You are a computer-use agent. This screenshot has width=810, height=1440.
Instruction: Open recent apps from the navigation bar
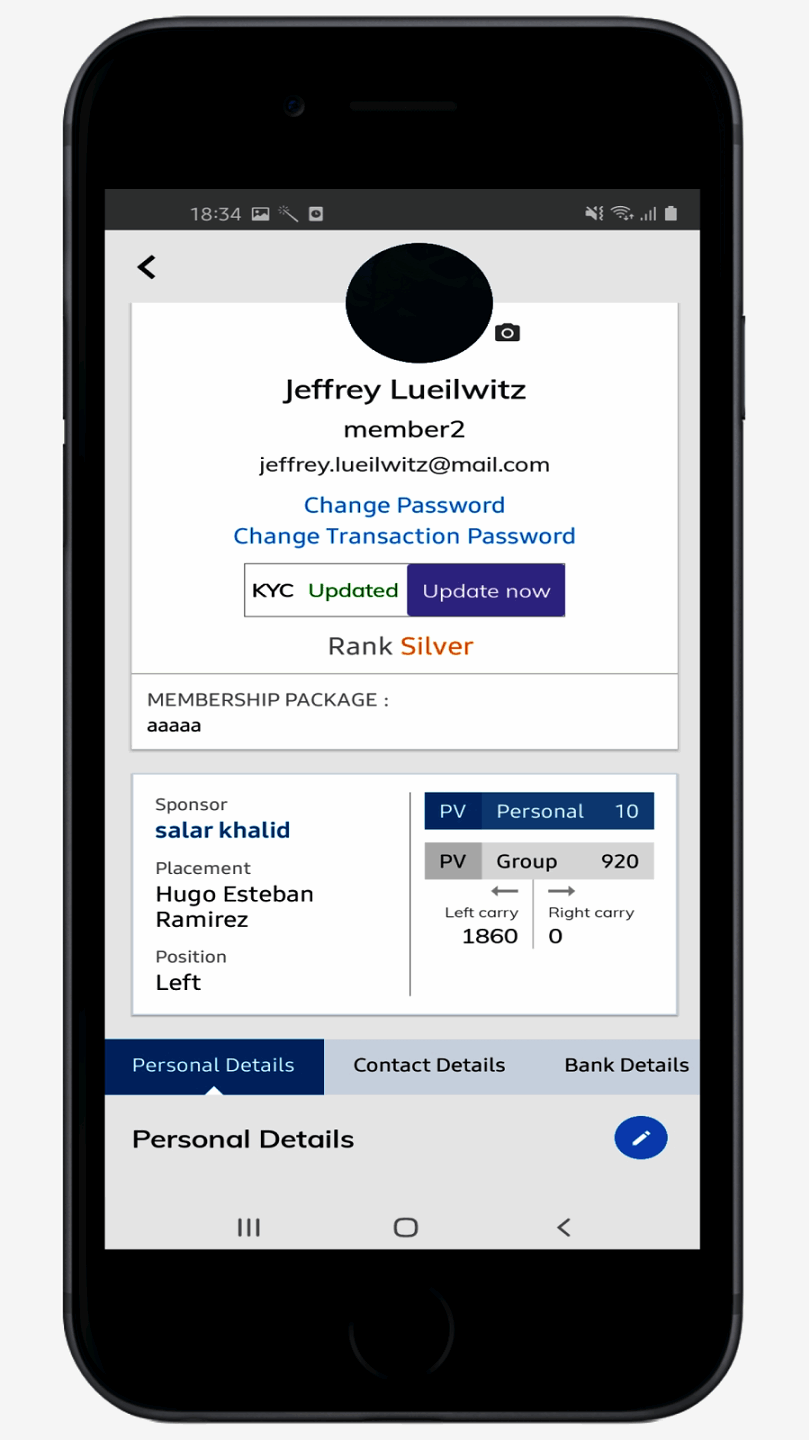(249, 1227)
